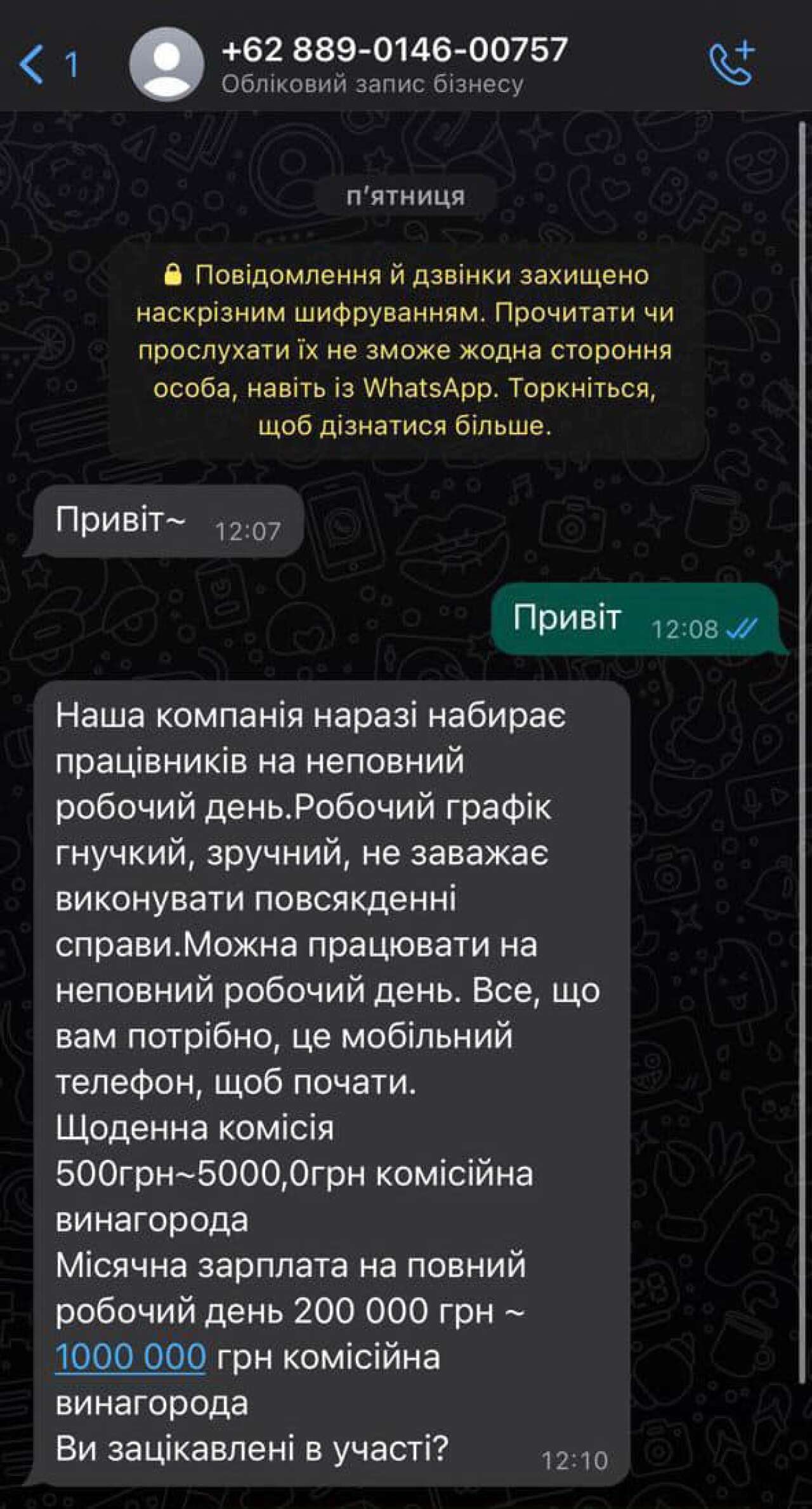View the contact's profile picture
Image resolution: width=812 pixels, height=1509 pixels.
[x=166, y=63]
